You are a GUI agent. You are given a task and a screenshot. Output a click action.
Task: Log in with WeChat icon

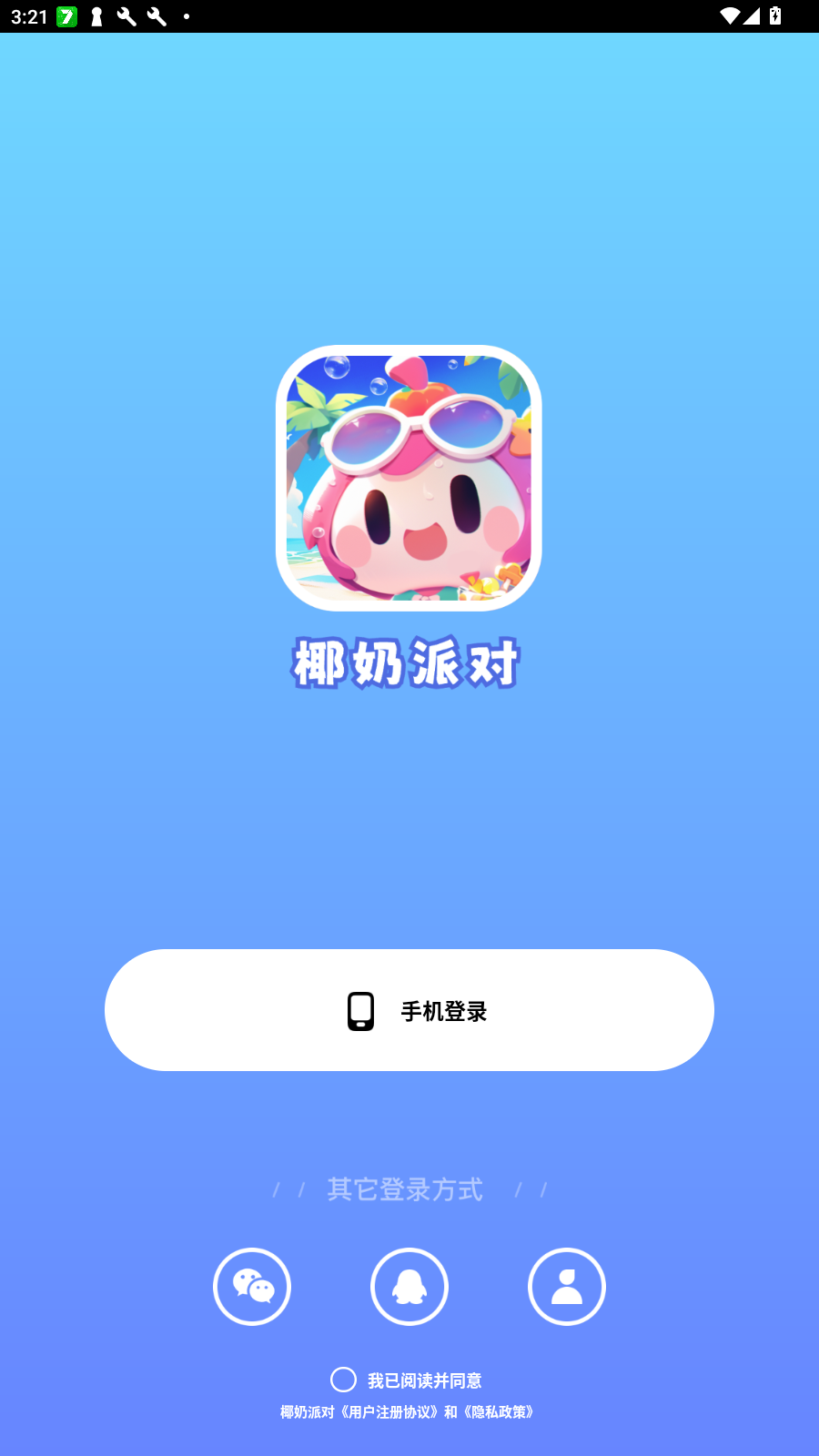pyautogui.click(x=252, y=1287)
